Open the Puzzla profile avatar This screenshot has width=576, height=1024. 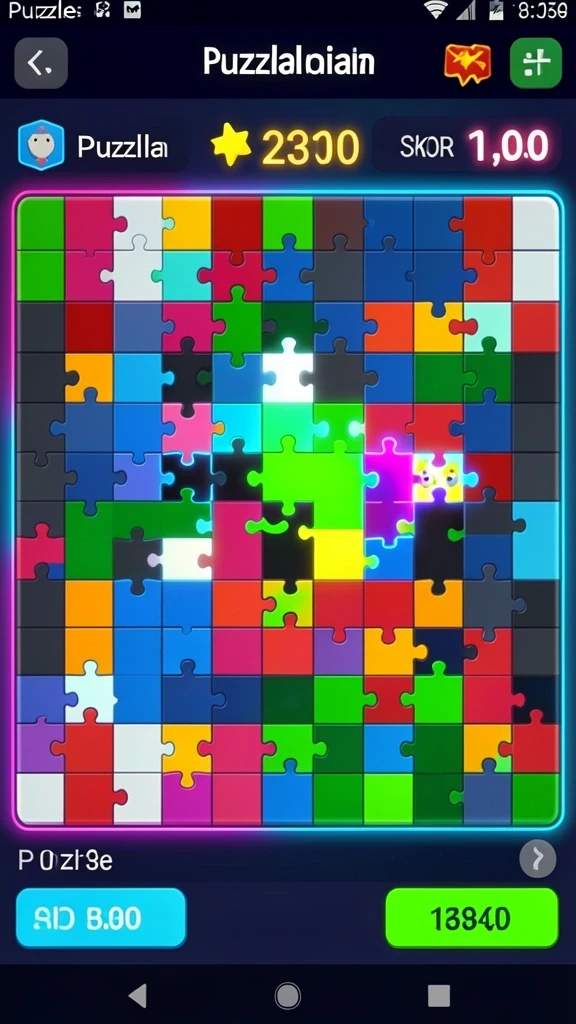tap(41, 145)
